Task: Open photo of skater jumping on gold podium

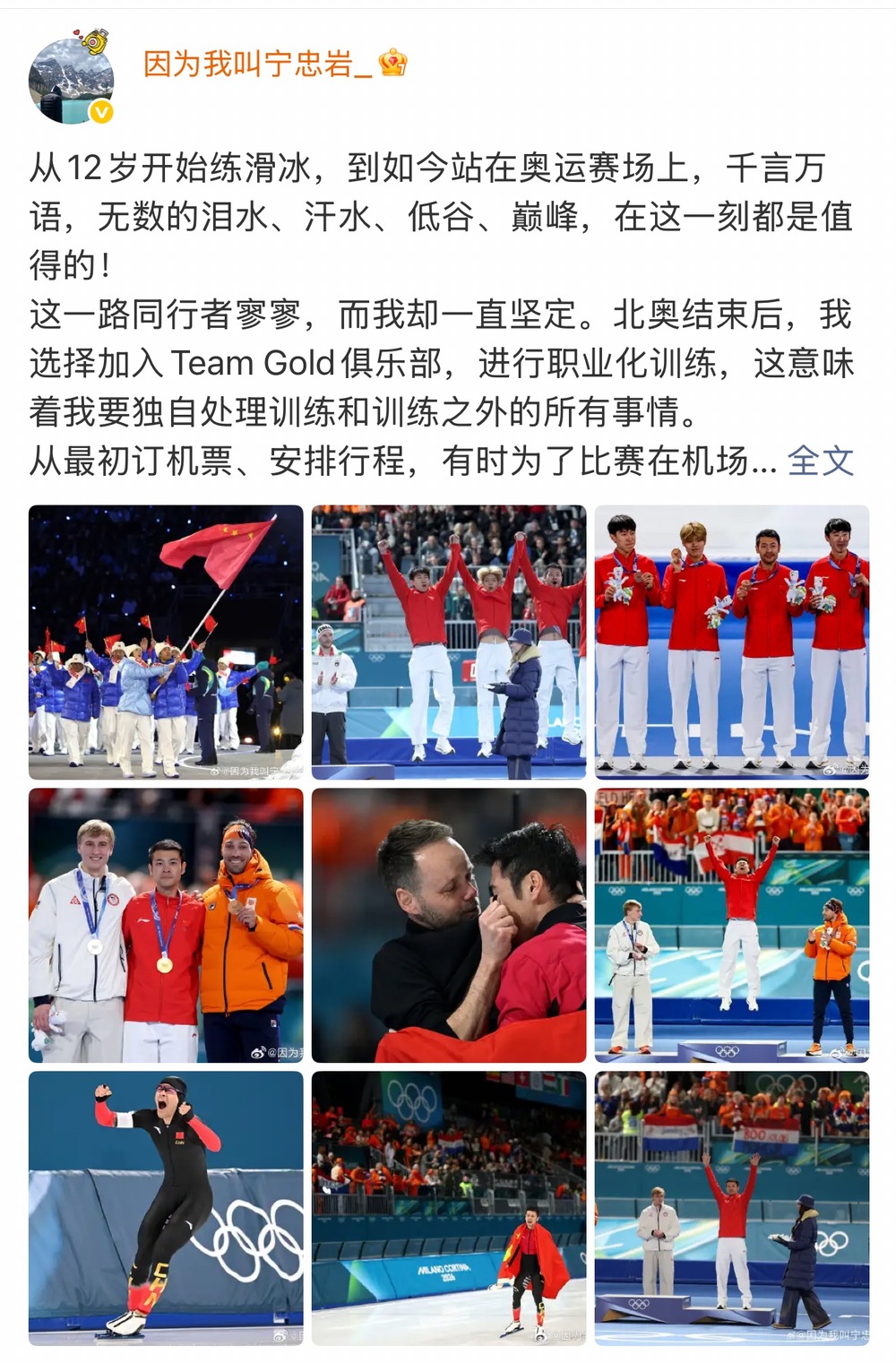Action: (732, 925)
